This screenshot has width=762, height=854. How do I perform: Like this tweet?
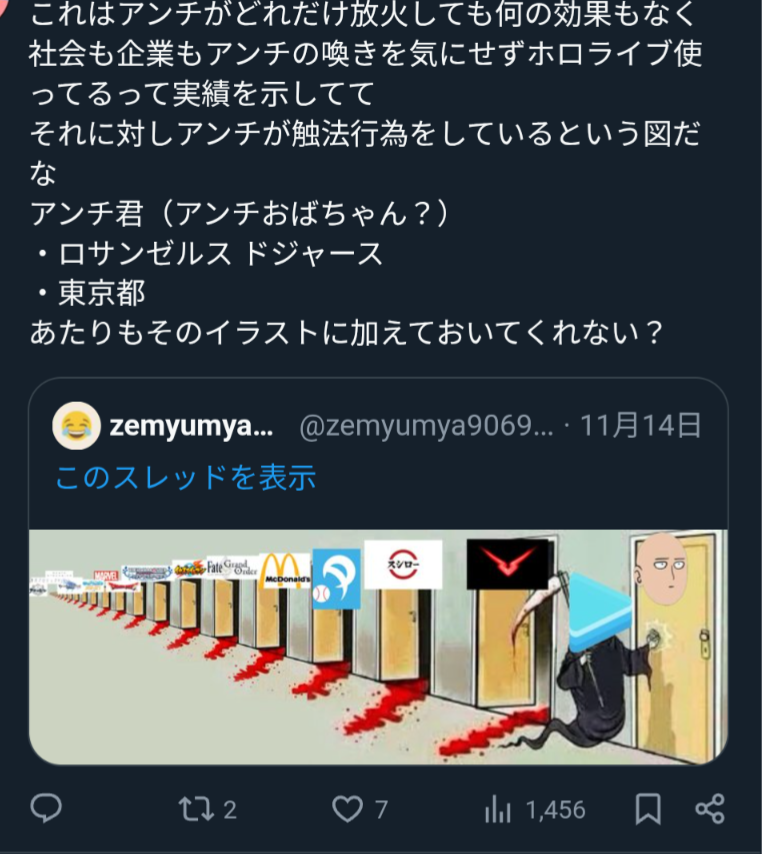347,808
